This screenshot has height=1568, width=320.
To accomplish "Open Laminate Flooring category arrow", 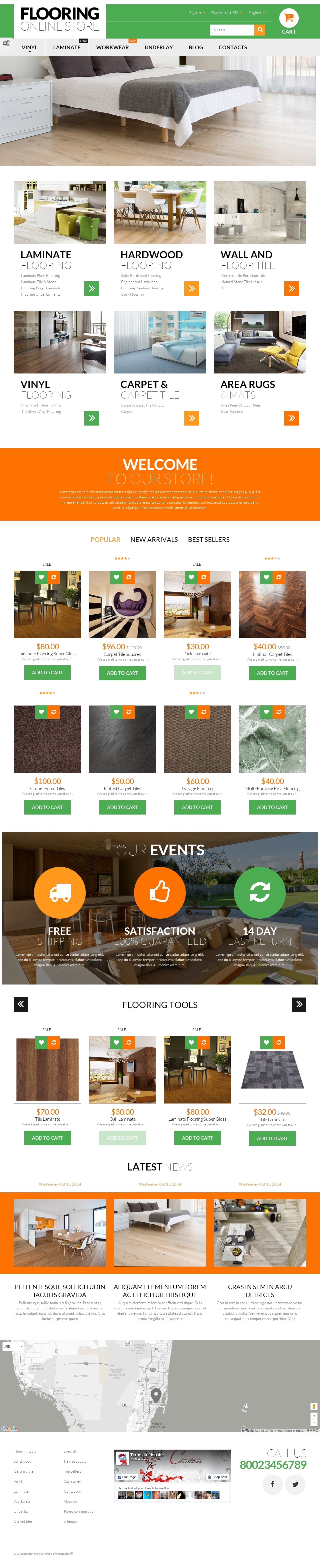I will coord(91,289).
